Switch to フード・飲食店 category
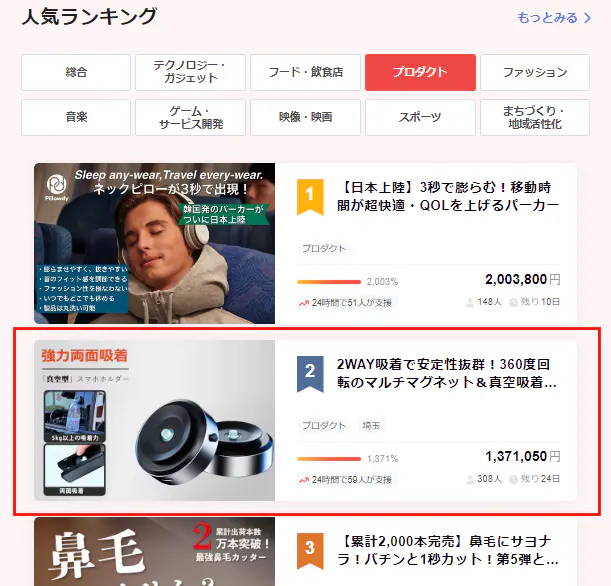The height and width of the screenshot is (586, 611). pos(305,73)
